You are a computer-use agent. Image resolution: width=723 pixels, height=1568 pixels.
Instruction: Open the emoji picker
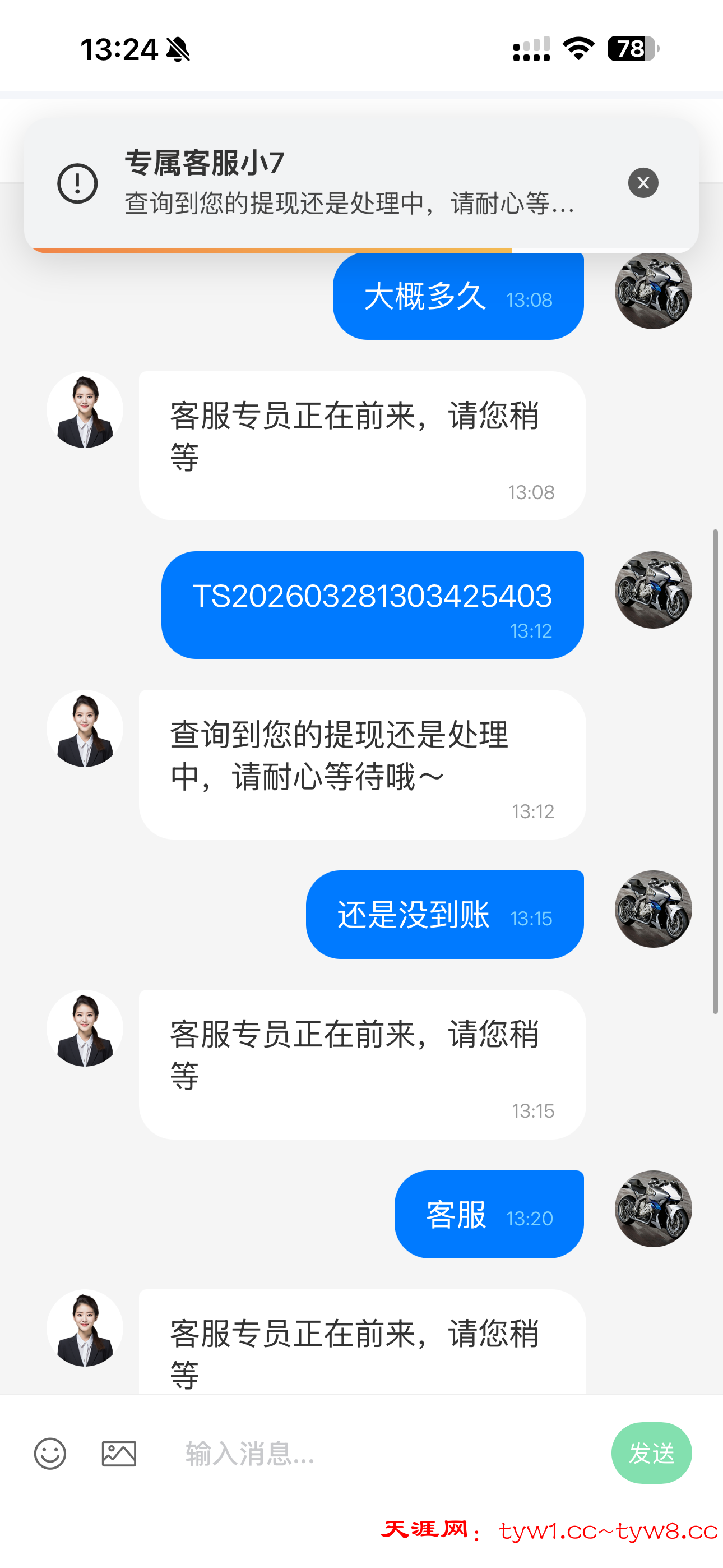[50, 1454]
